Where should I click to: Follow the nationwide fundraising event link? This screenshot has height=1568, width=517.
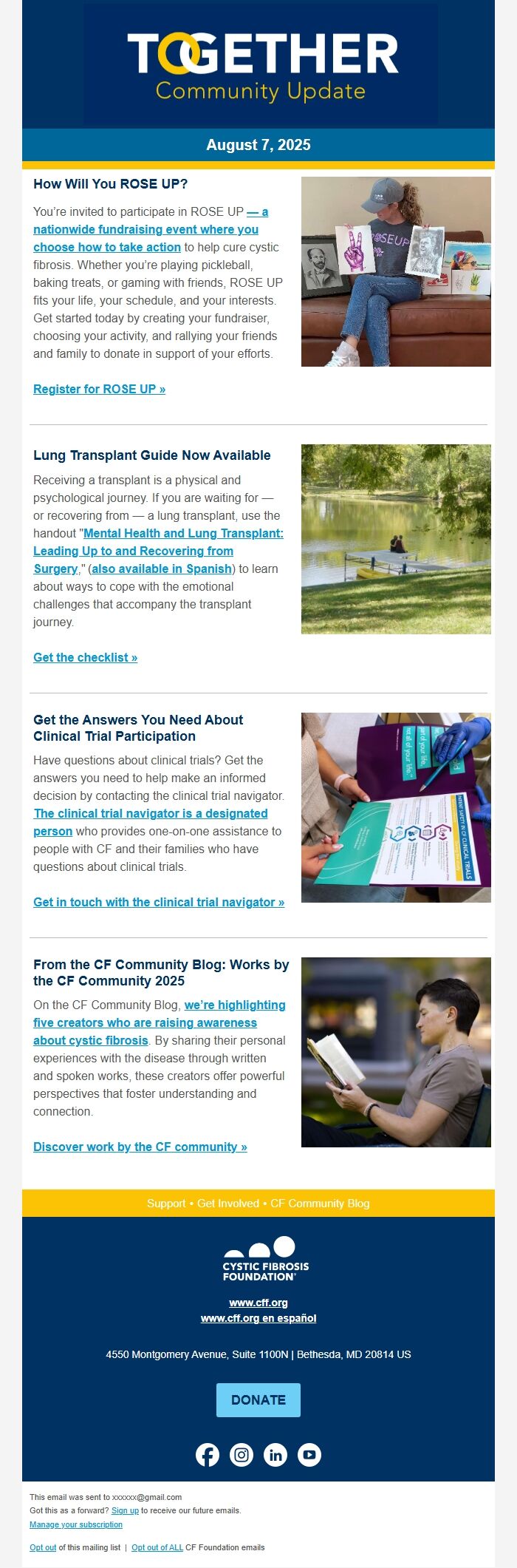click(145, 230)
